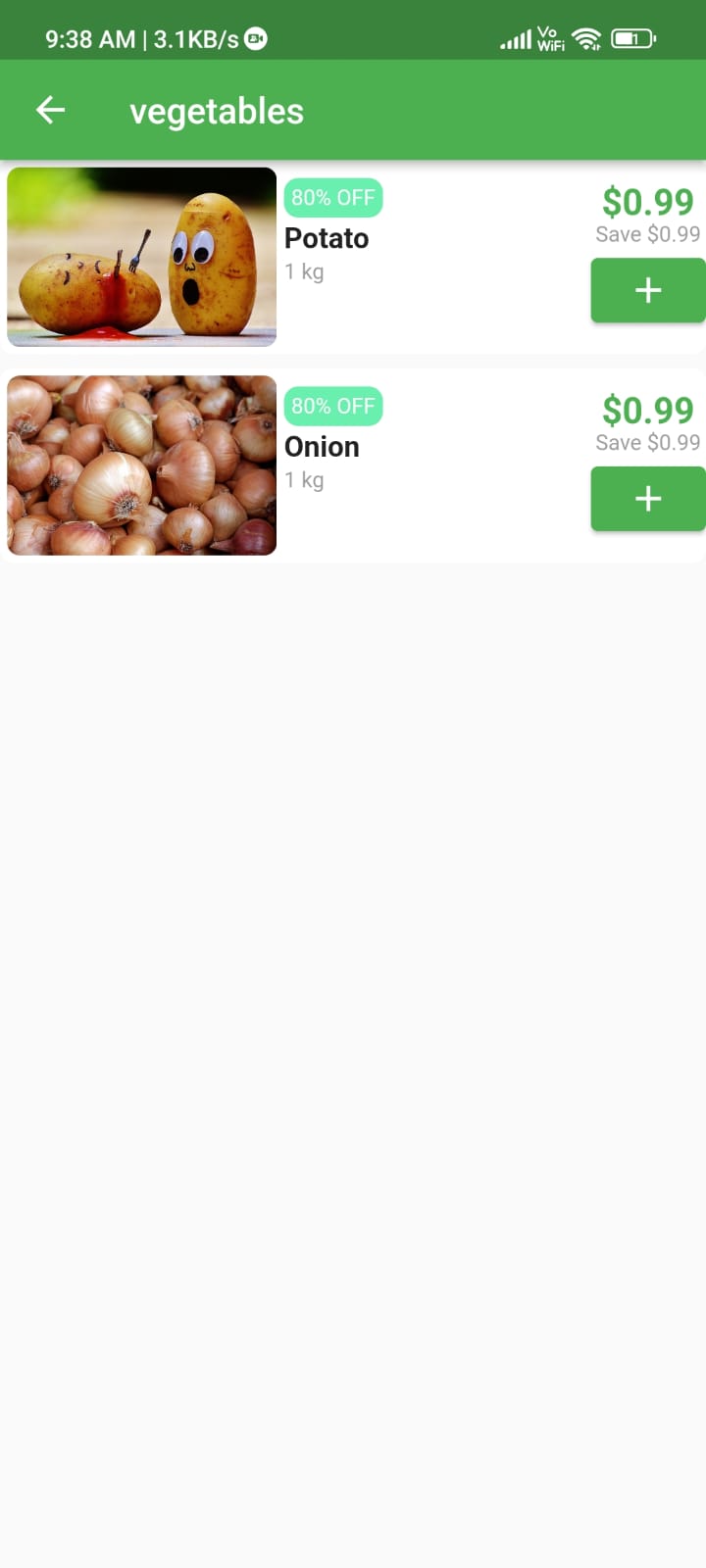Add Onion to the cart
Viewport: 706px width, 1568px height.
(x=647, y=499)
